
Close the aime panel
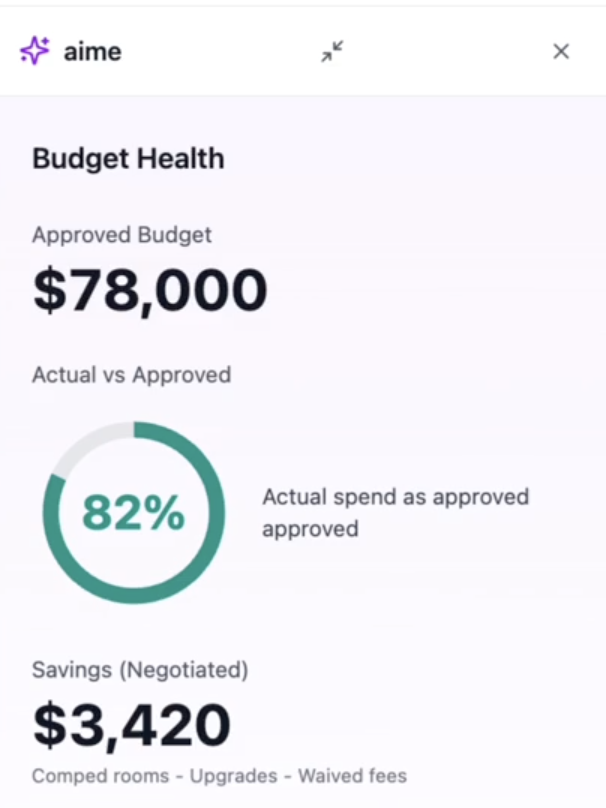[x=561, y=52]
